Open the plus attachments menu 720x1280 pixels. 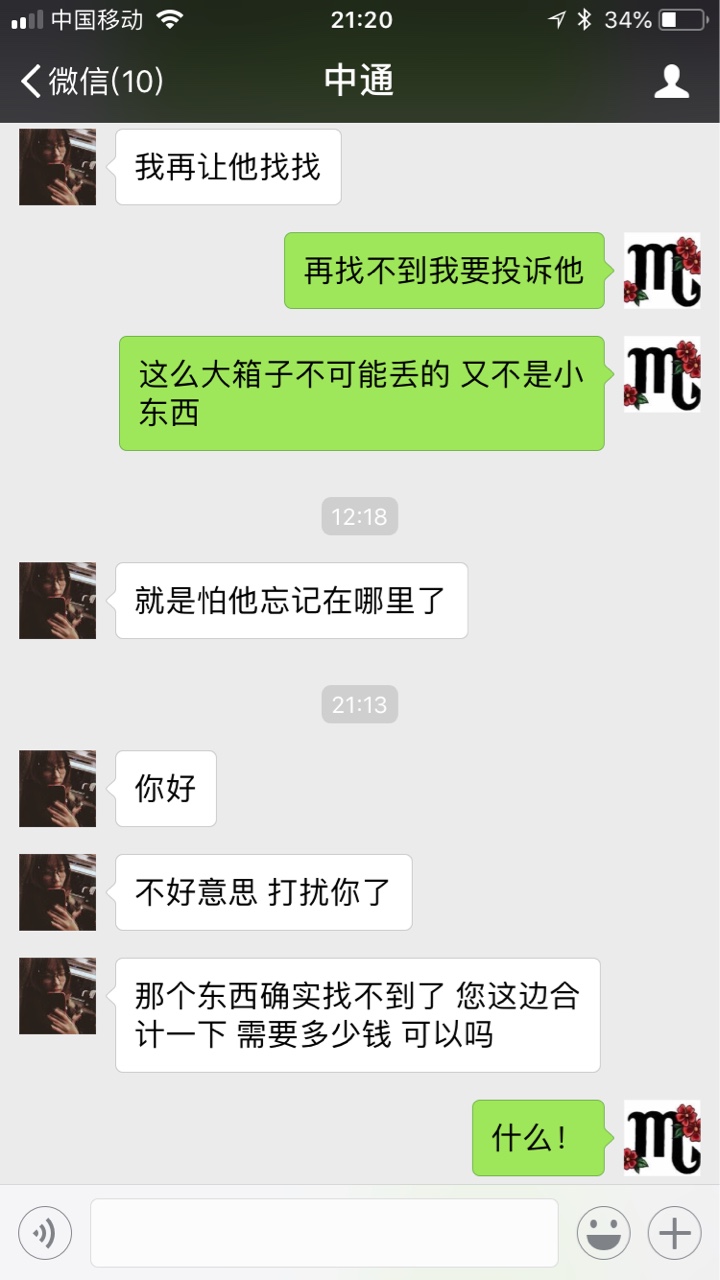[x=675, y=1233]
